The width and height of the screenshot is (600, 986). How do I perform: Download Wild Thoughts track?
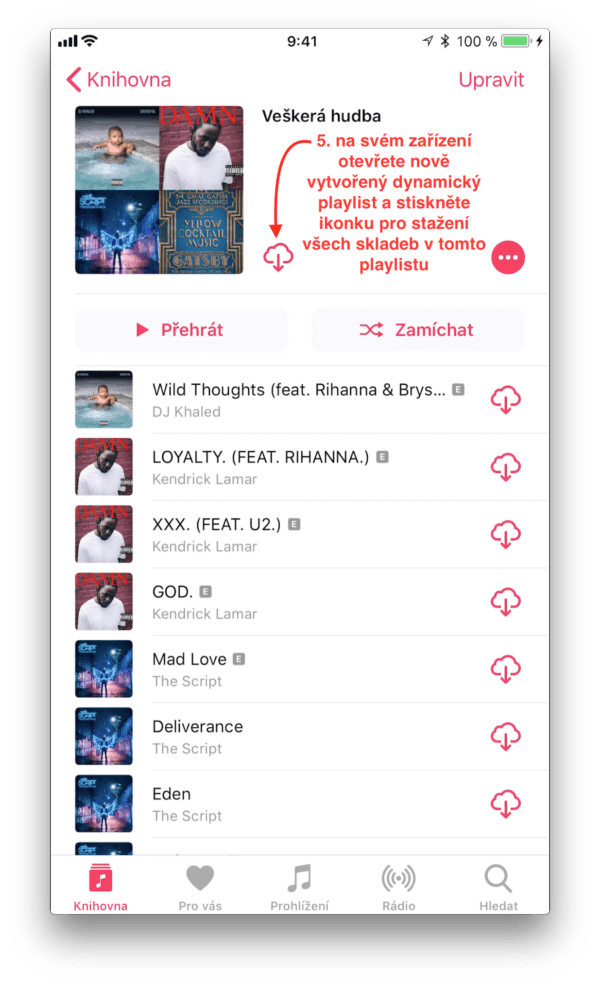click(x=505, y=400)
